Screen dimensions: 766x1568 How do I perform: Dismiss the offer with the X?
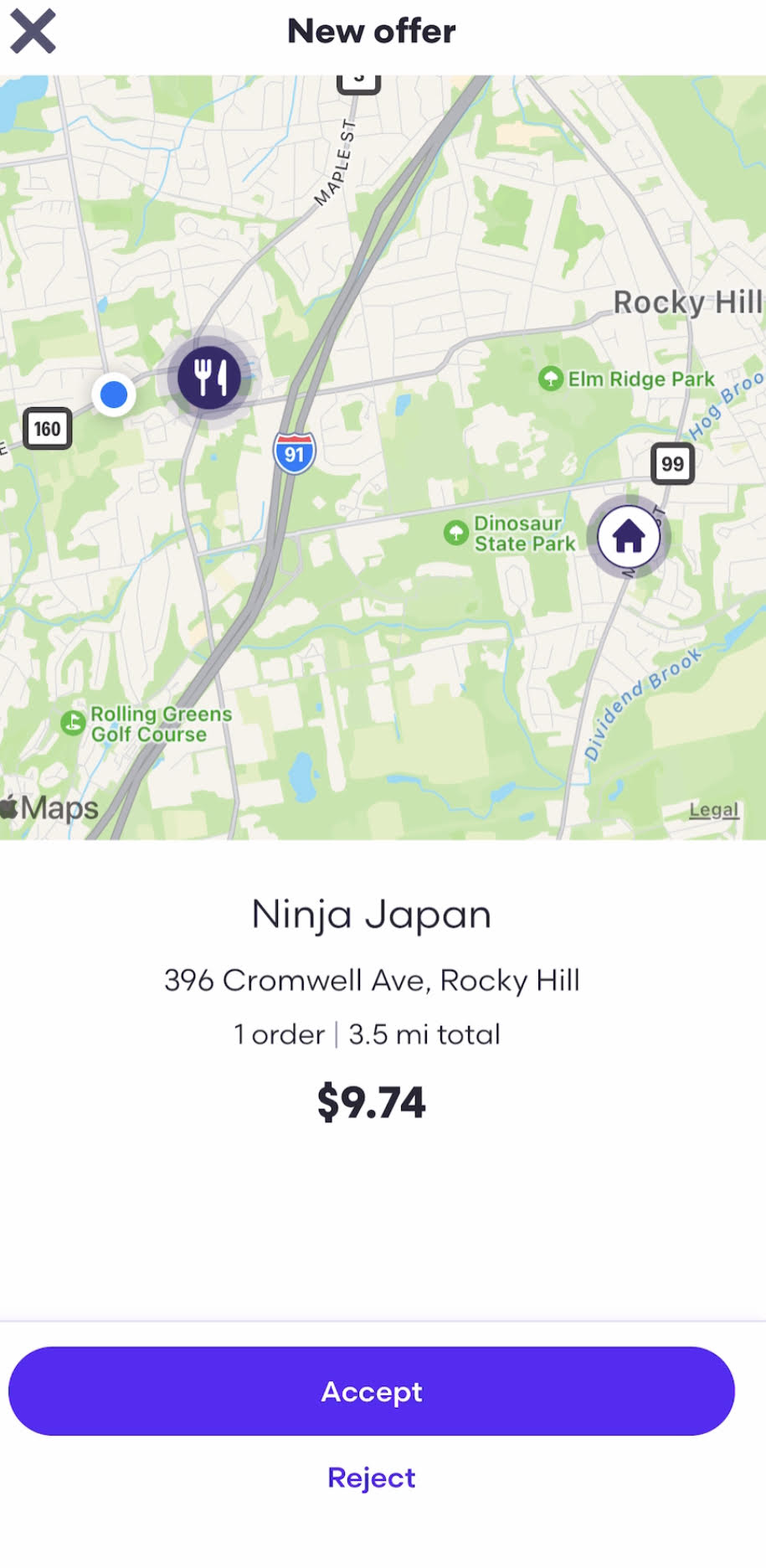(x=32, y=30)
